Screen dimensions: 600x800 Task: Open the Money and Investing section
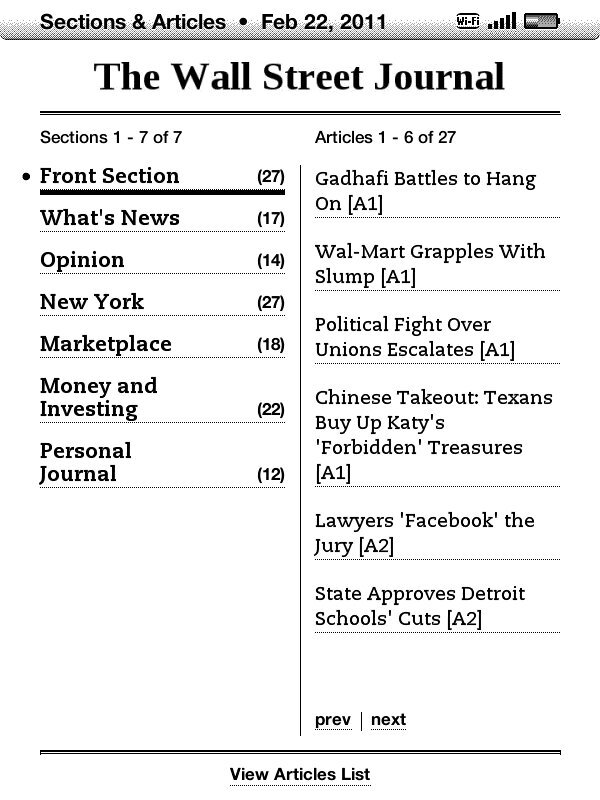[162, 398]
